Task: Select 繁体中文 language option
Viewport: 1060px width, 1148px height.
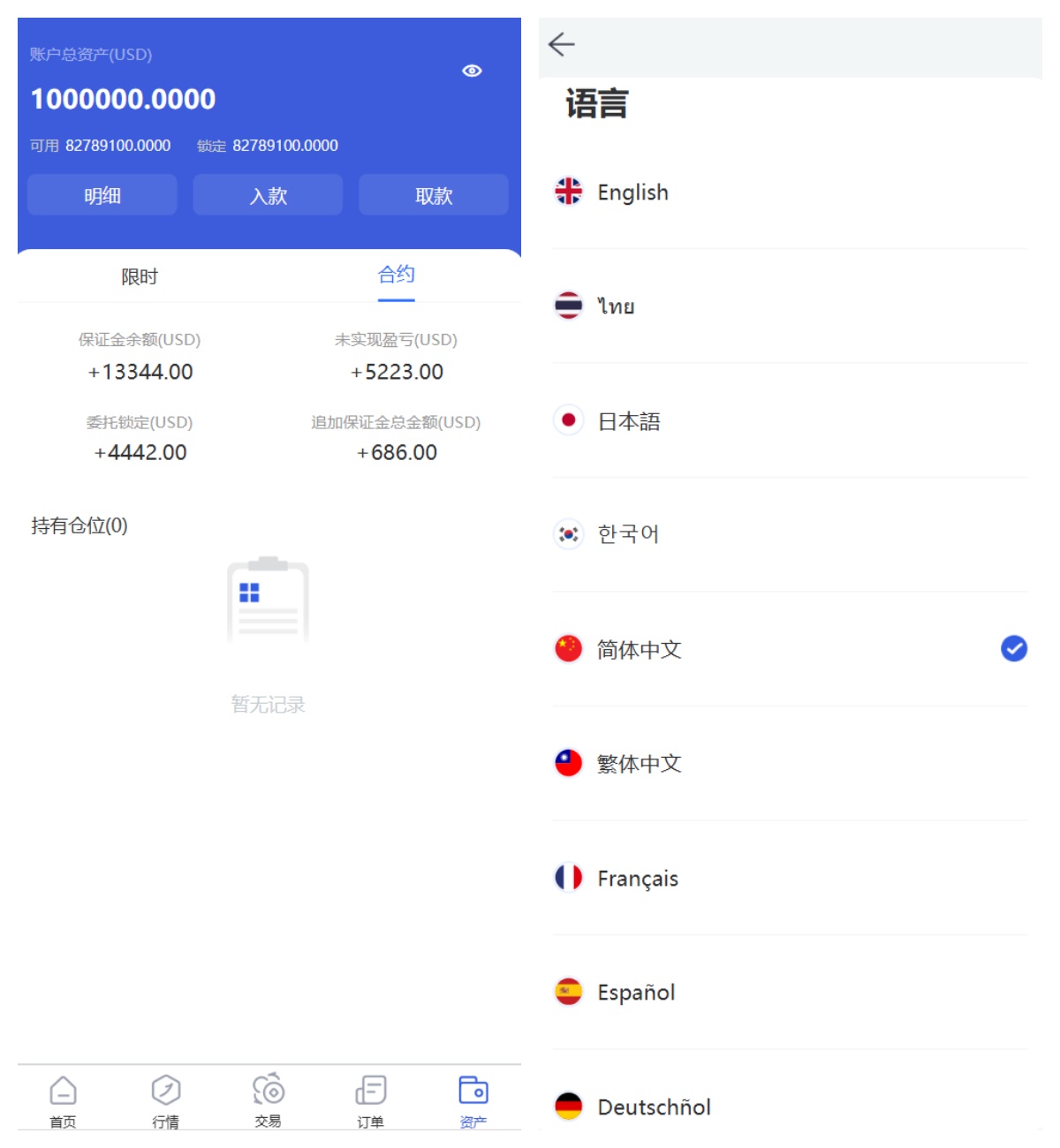Action: (639, 763)
